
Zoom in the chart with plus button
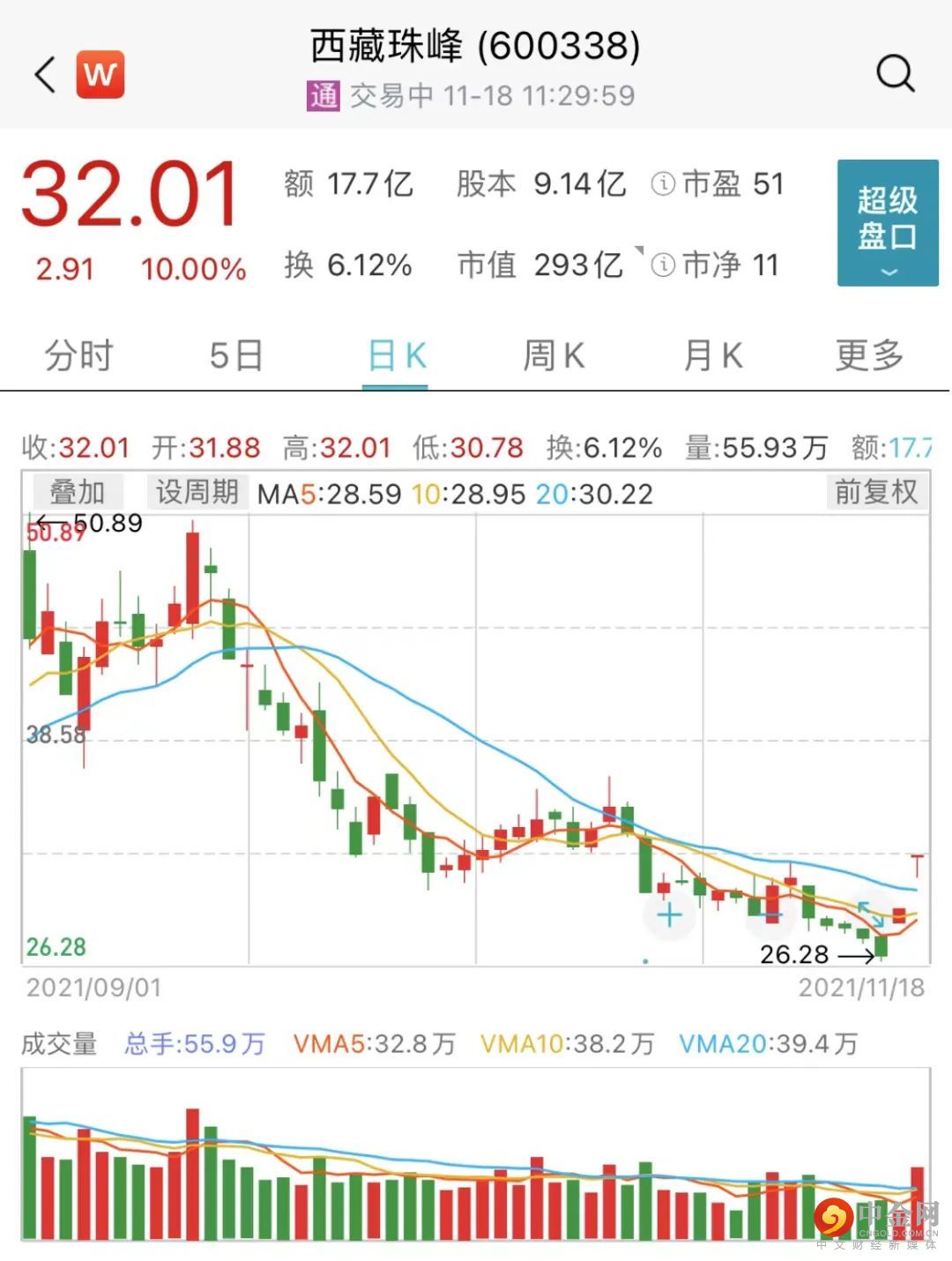pyautogui.click(x=669, y=915)
